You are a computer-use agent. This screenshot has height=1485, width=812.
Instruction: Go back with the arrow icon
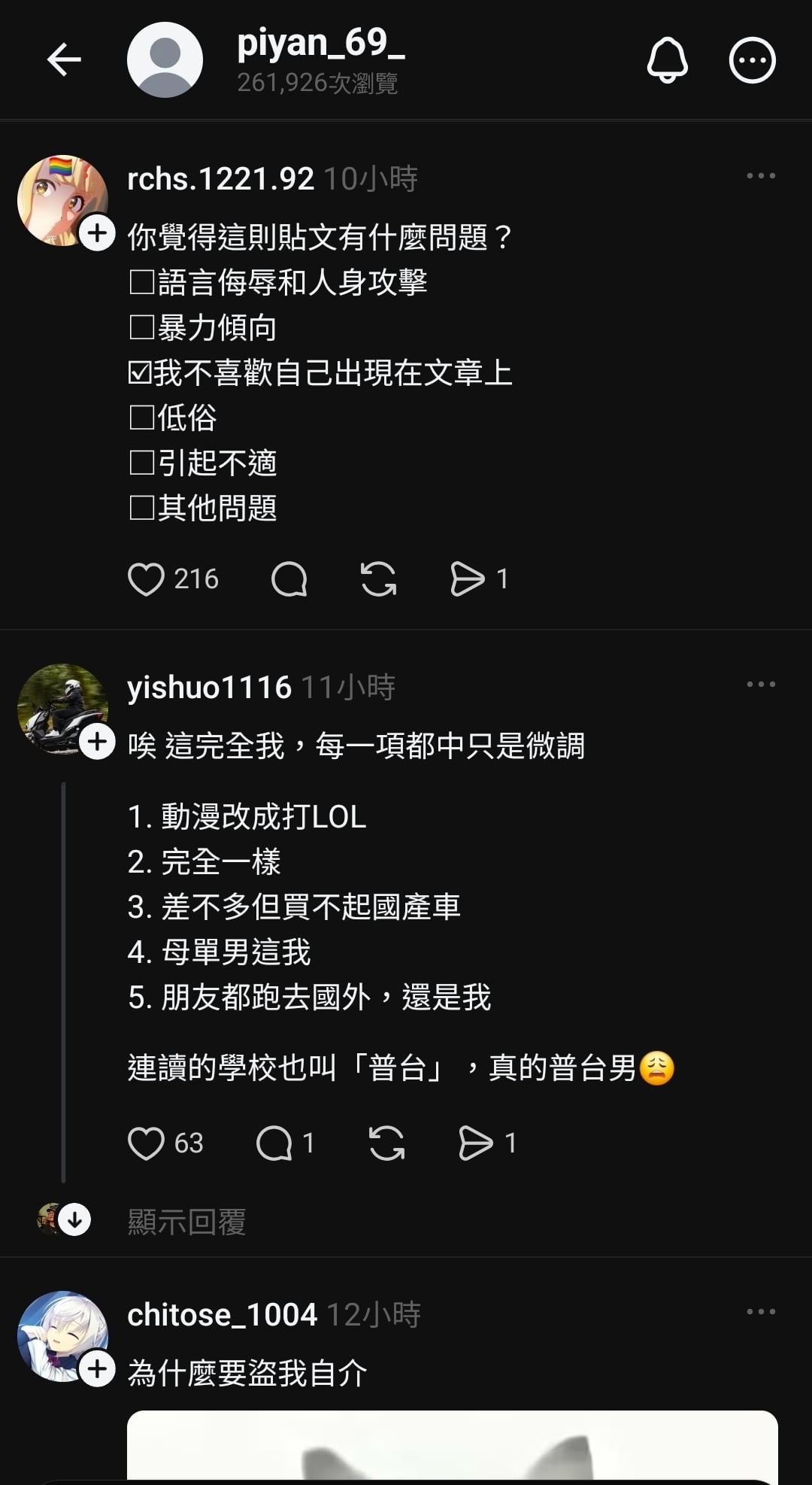pos(64,60)
